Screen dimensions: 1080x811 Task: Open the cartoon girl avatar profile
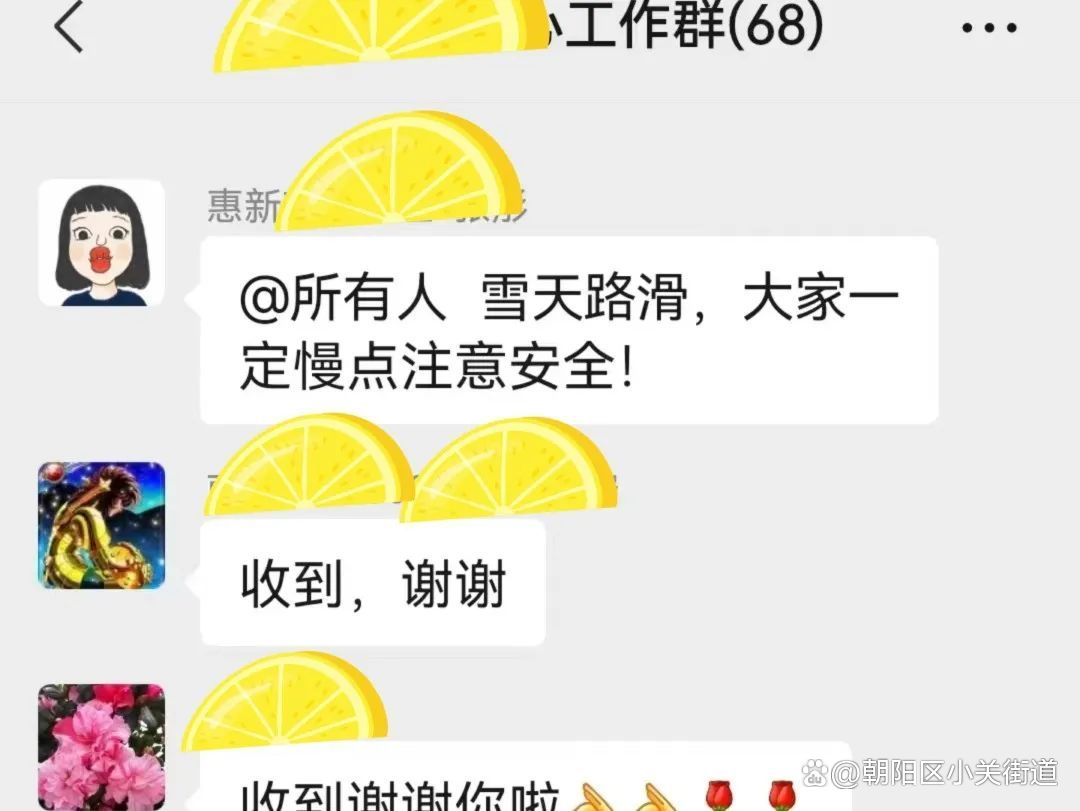[101, 243]
